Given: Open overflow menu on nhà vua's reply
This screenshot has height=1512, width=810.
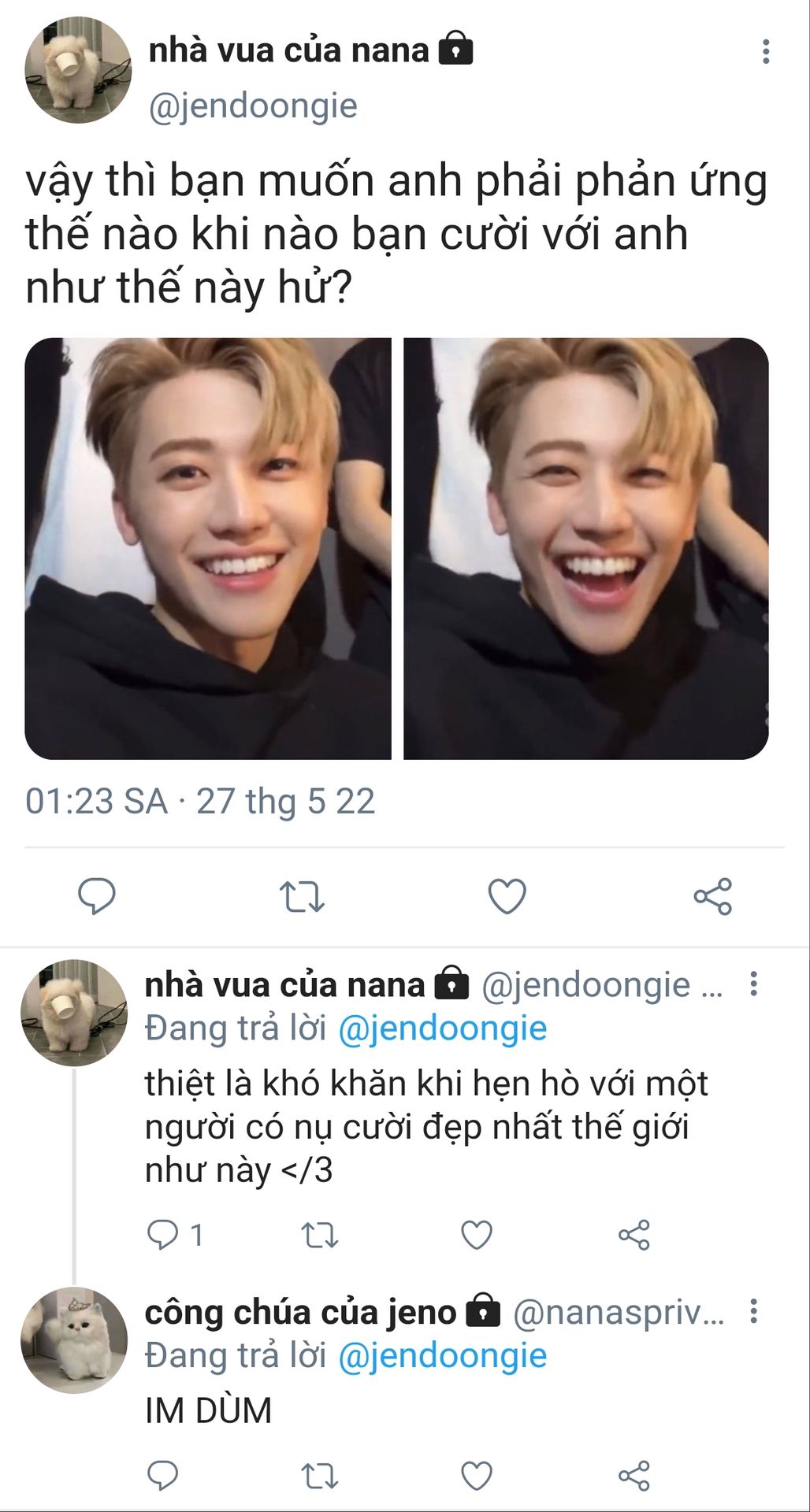Looking at the screenshot, I should pos(754,984).
